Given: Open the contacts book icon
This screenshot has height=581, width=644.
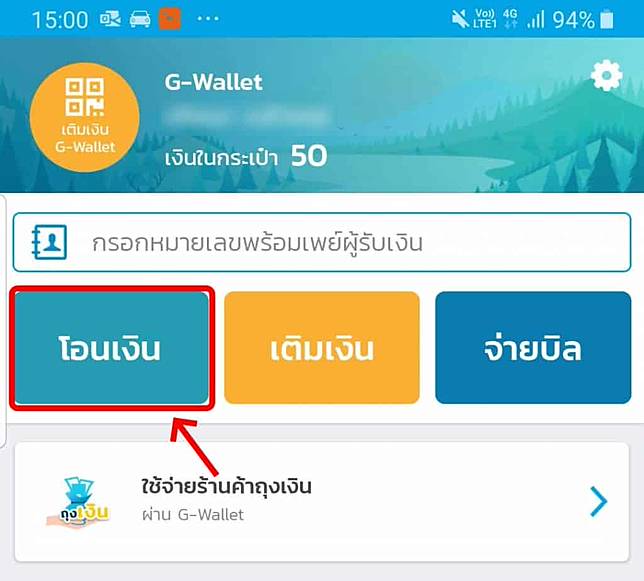Looking at the screenshot, I should [x=49, y=242].
